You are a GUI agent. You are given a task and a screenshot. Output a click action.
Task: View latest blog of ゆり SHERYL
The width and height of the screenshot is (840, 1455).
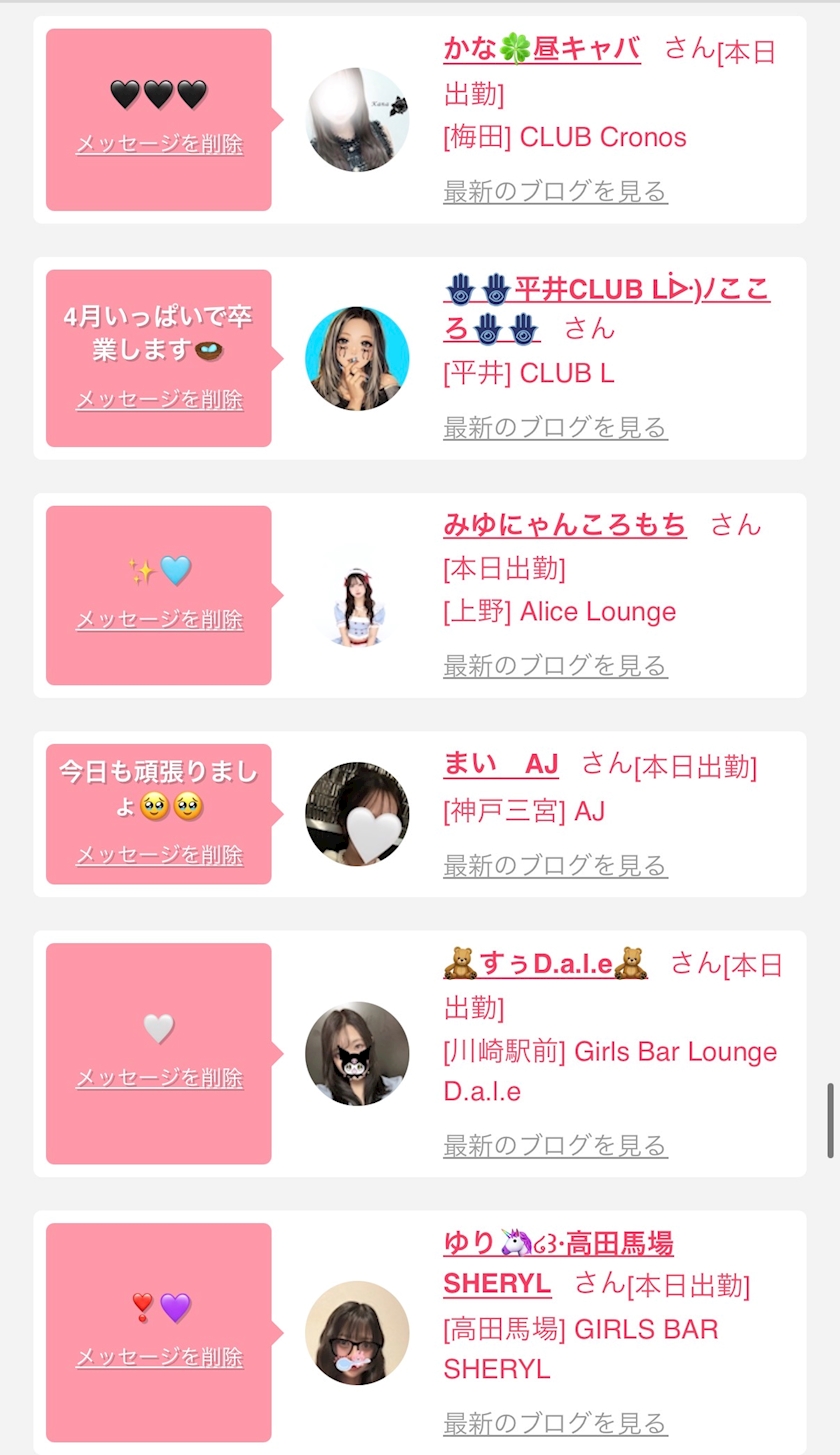pos(555,1422)
